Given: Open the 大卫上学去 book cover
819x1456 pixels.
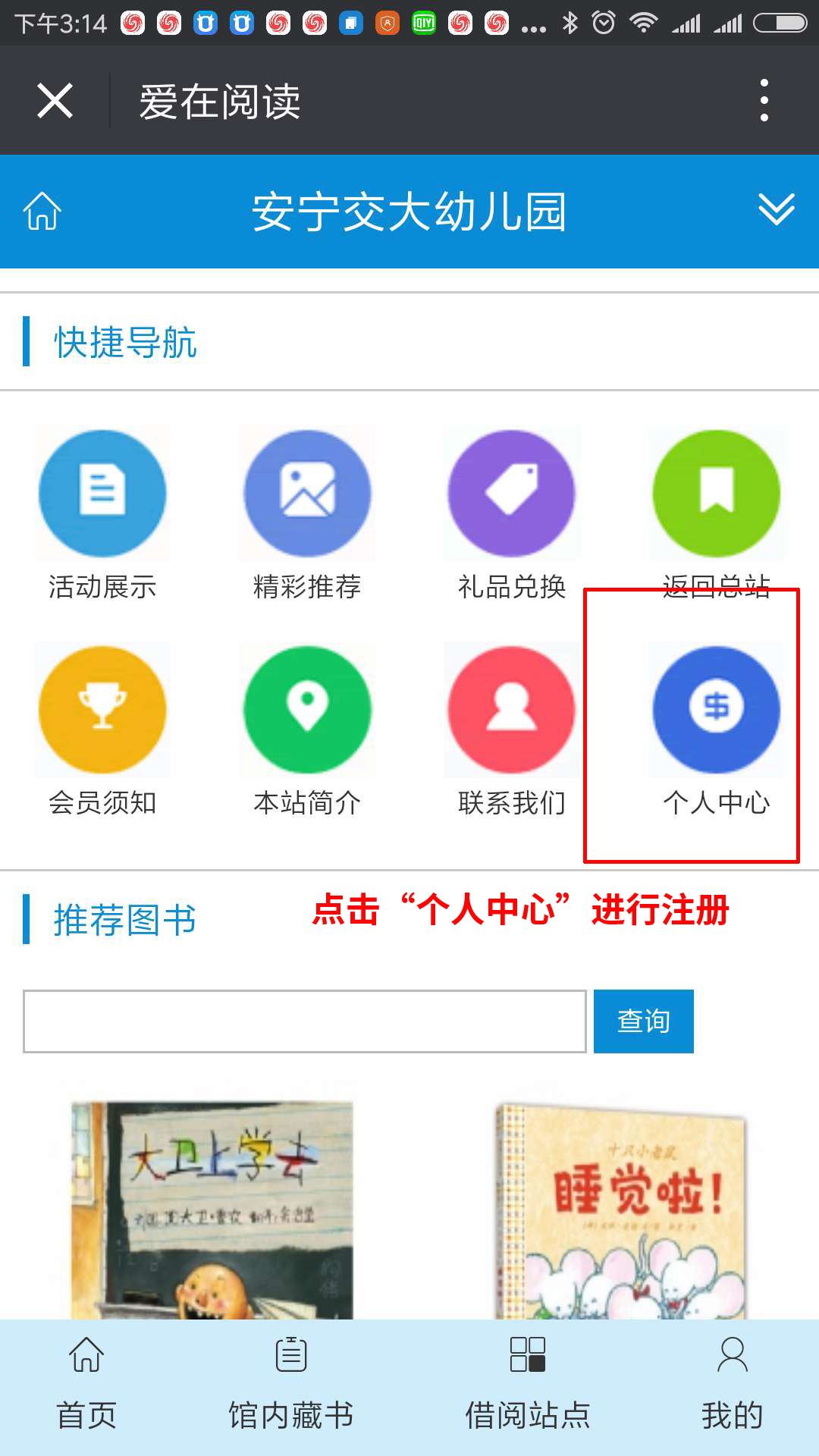Looking at the screenshot, I should pyautogui.click(x=212, y=1210).
